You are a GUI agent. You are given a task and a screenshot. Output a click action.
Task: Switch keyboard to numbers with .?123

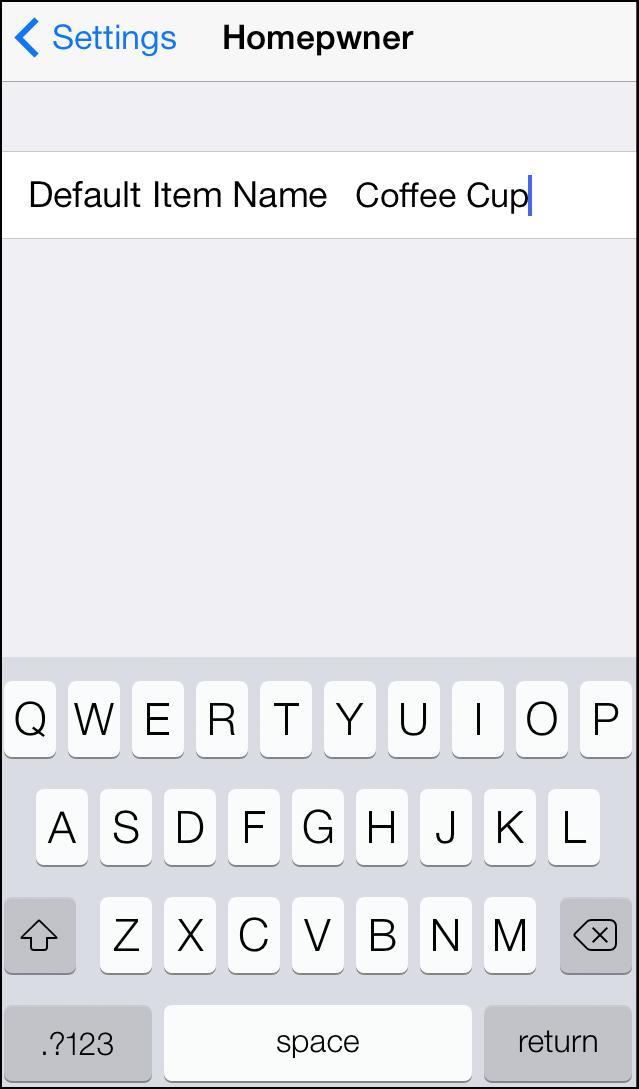coord(78,1042)
